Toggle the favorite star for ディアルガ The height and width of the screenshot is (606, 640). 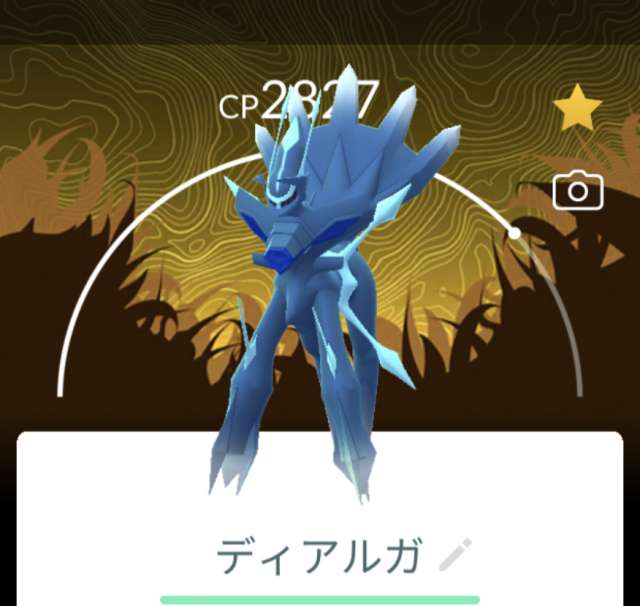tap(578, 108)
